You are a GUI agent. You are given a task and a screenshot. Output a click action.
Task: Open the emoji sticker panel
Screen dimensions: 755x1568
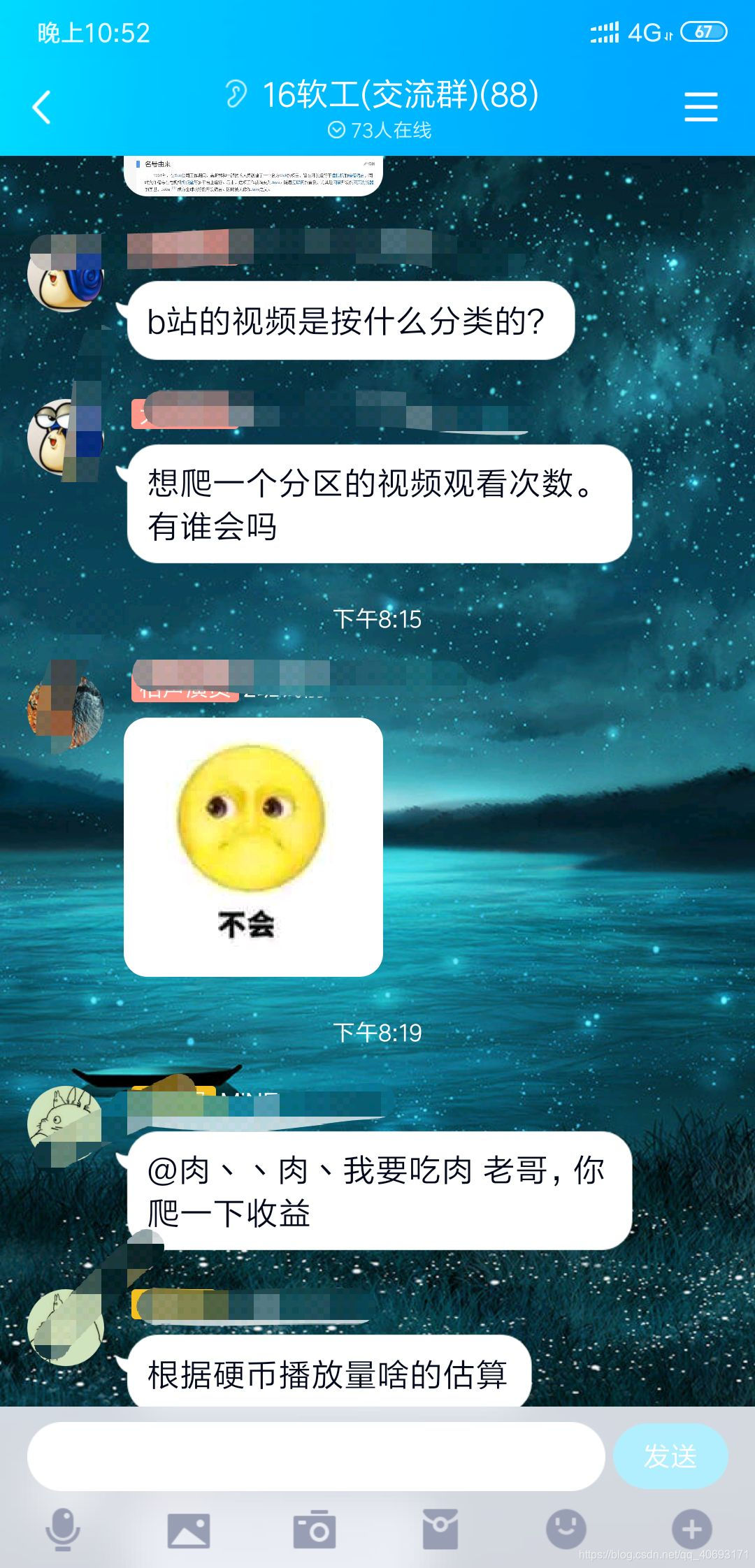[x=566, y=1530]
